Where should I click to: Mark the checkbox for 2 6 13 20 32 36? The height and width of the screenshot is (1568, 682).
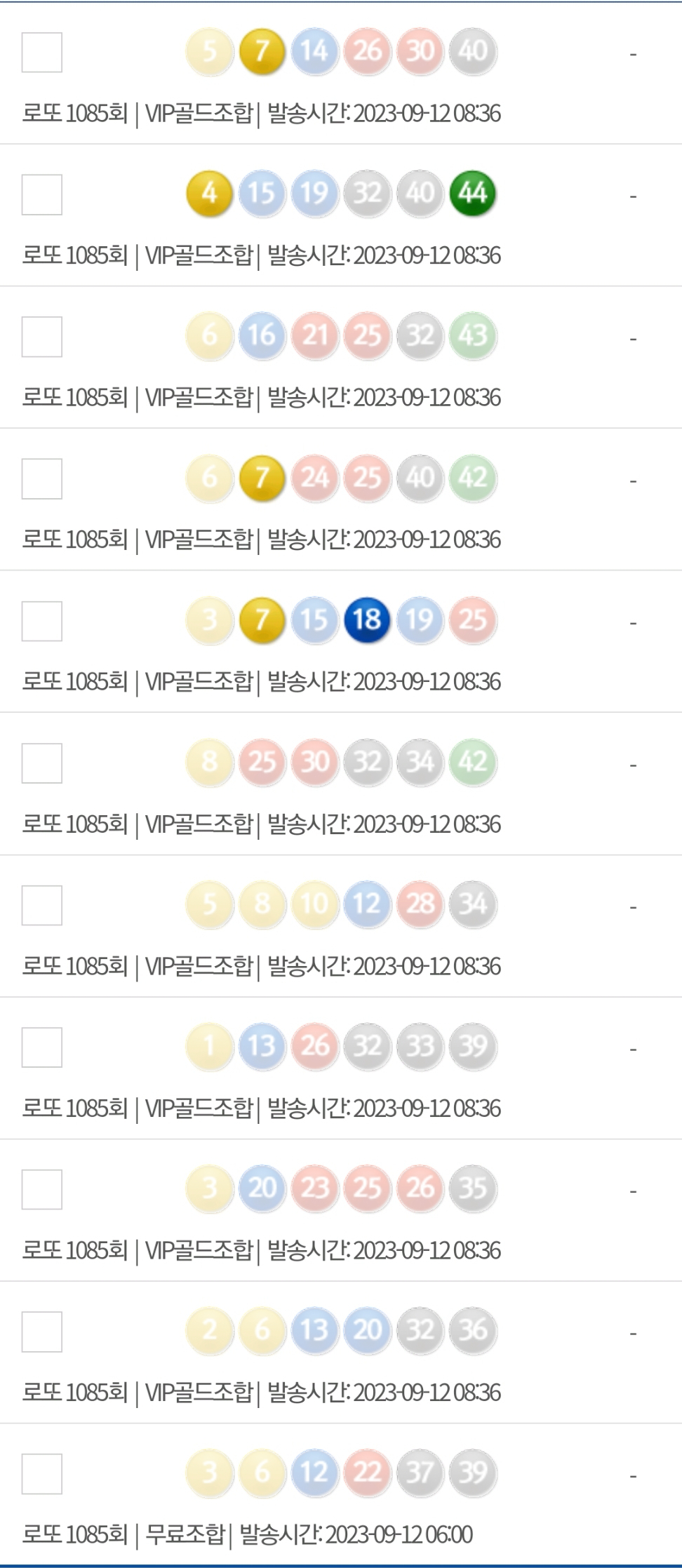pos(42,1332)
